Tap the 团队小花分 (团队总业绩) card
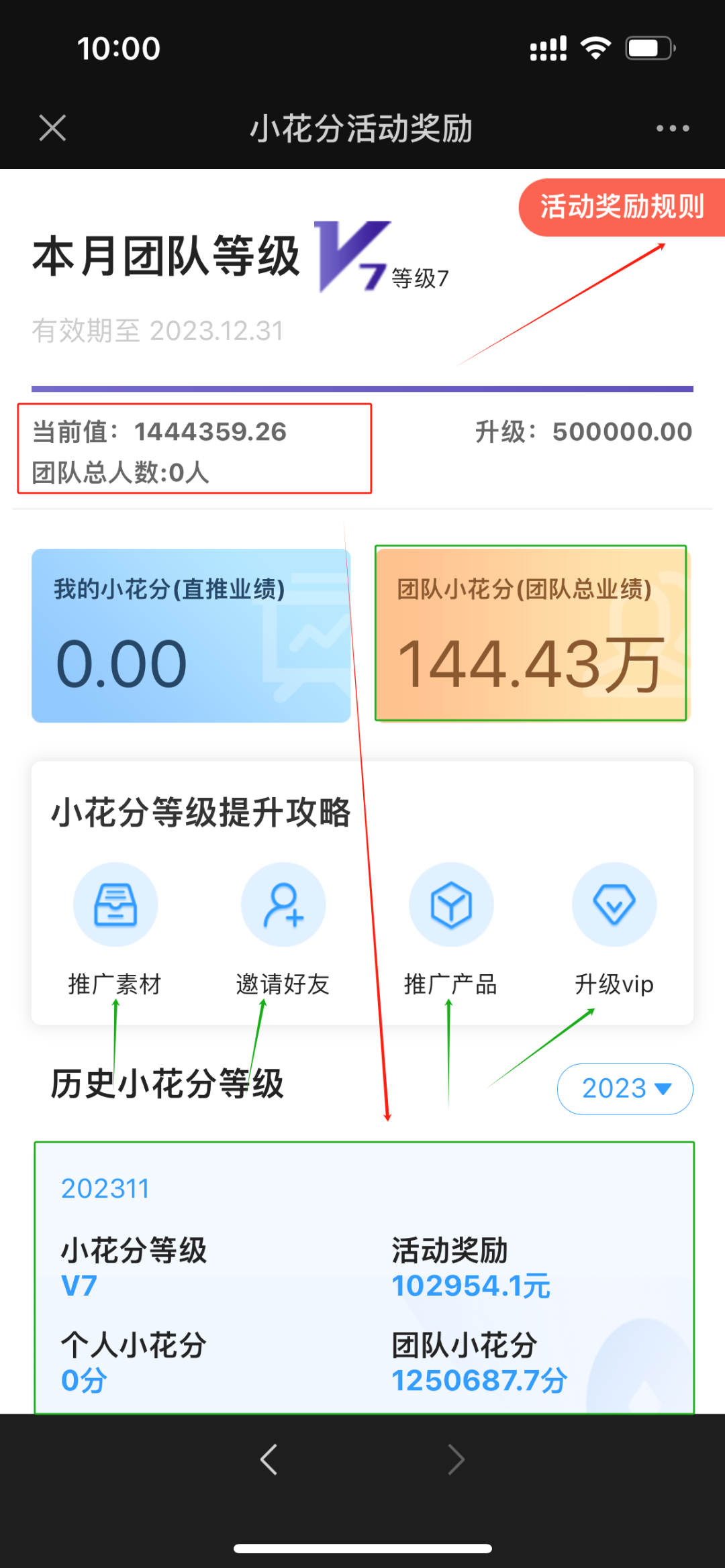The width and height of the screenshot is (725, 1568). (x=532, y=633)
